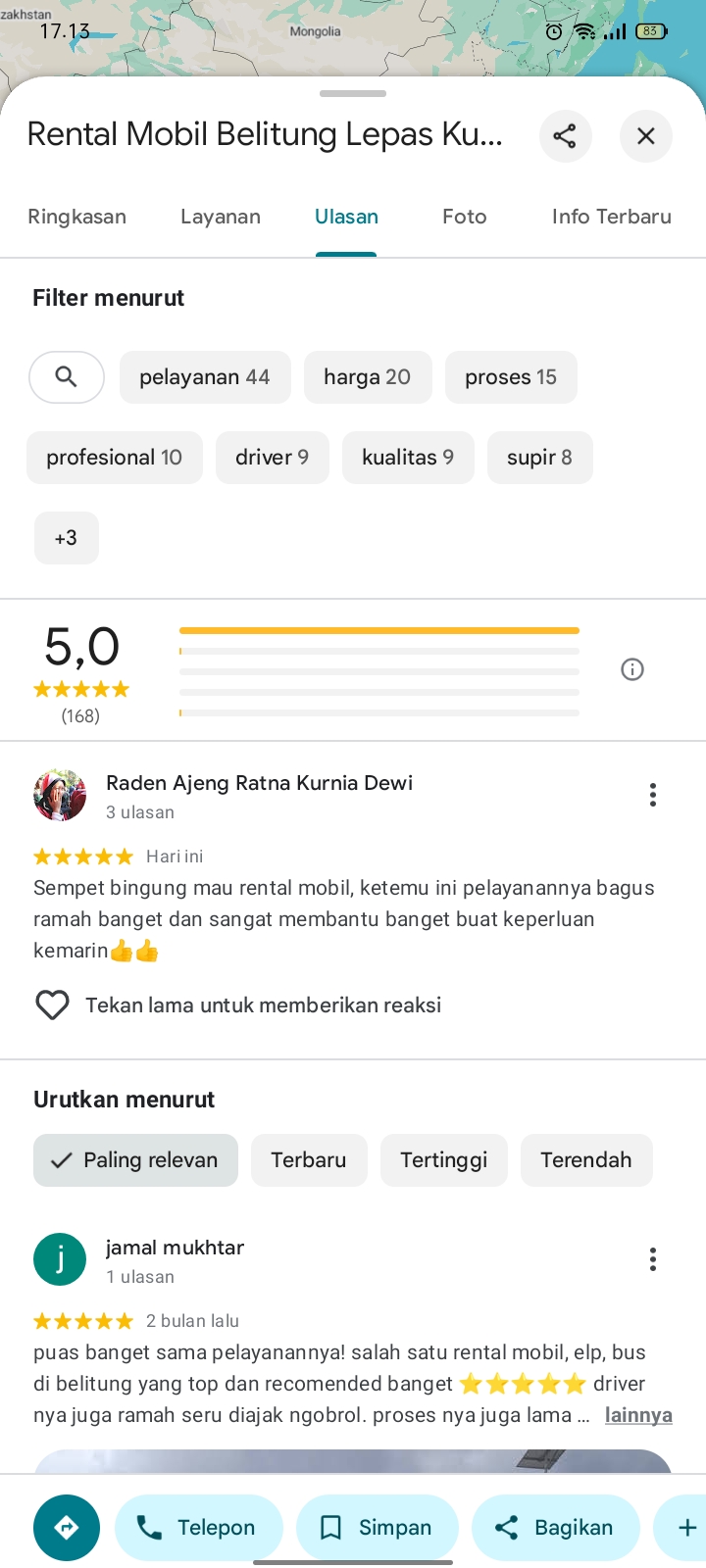Image resolution: width=706 pixels, height=1568 pixels.
Task: Open the Info Terbaru tab
Action: [612, 217]
